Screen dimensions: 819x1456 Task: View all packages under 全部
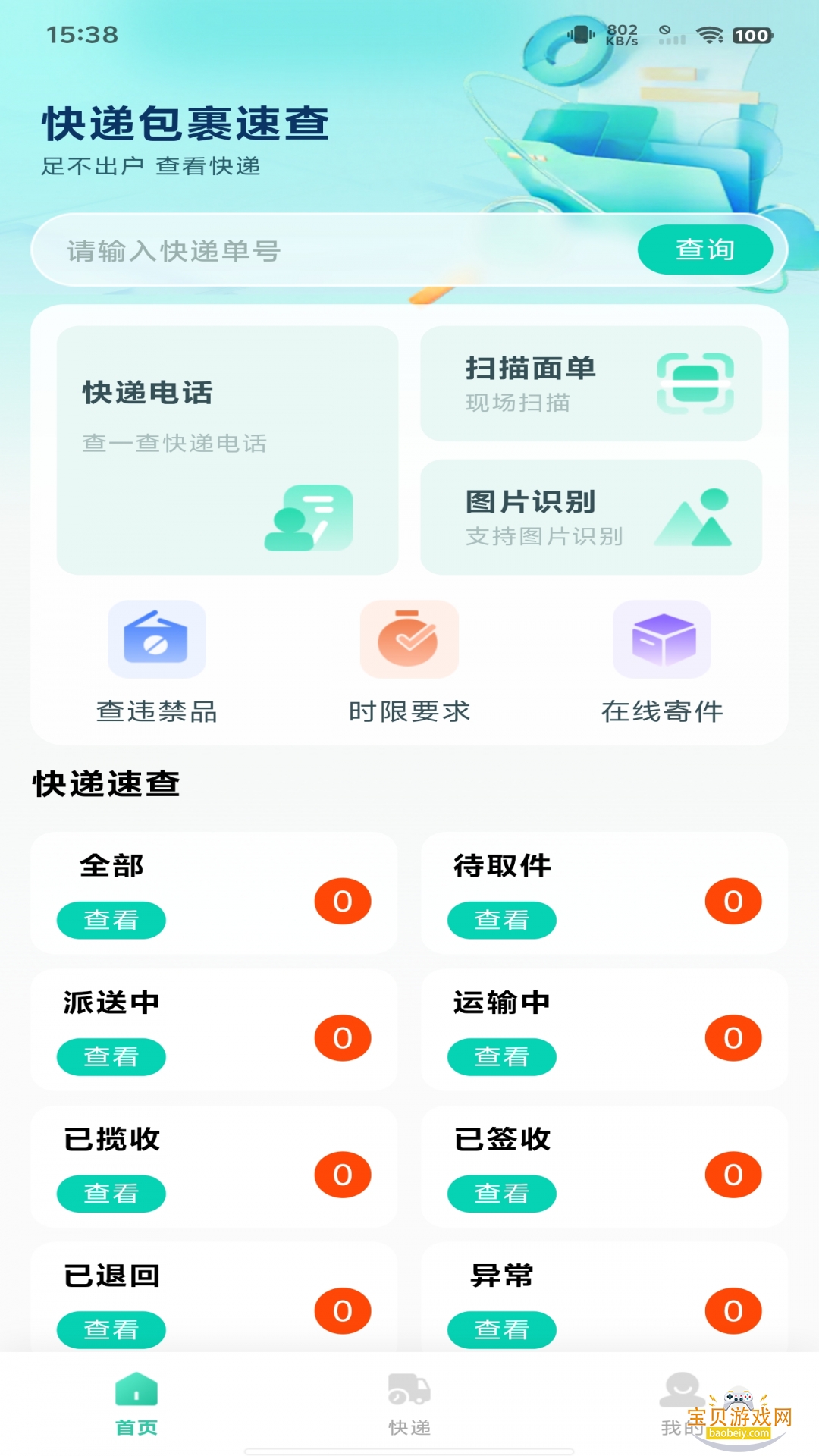[x=111, y=920]
